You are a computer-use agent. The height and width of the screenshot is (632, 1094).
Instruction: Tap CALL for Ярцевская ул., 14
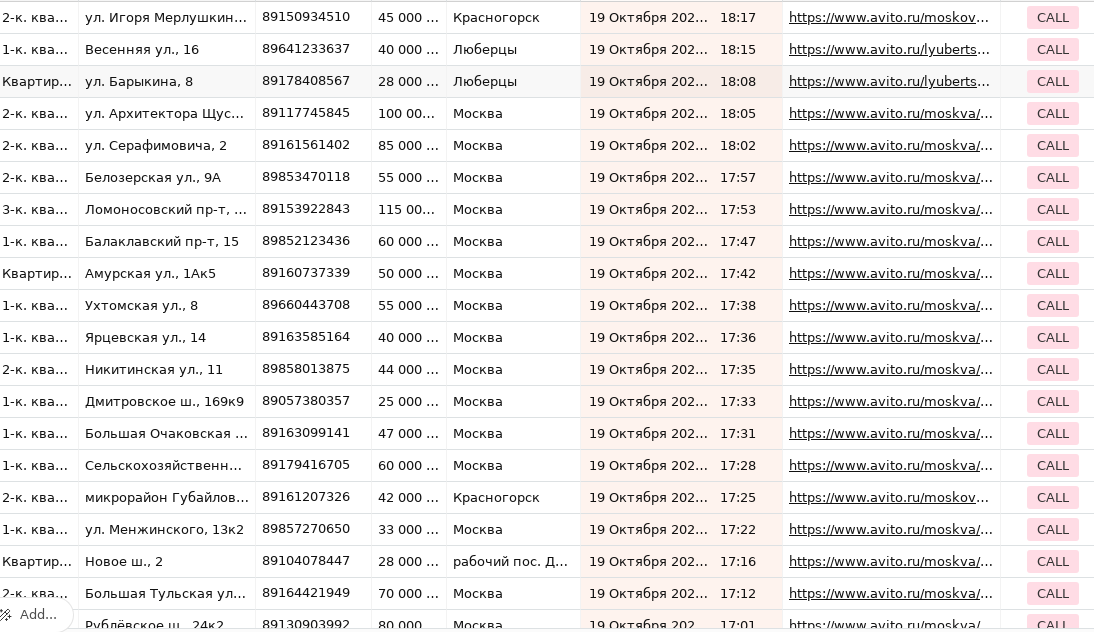(x=1052, y=337)
